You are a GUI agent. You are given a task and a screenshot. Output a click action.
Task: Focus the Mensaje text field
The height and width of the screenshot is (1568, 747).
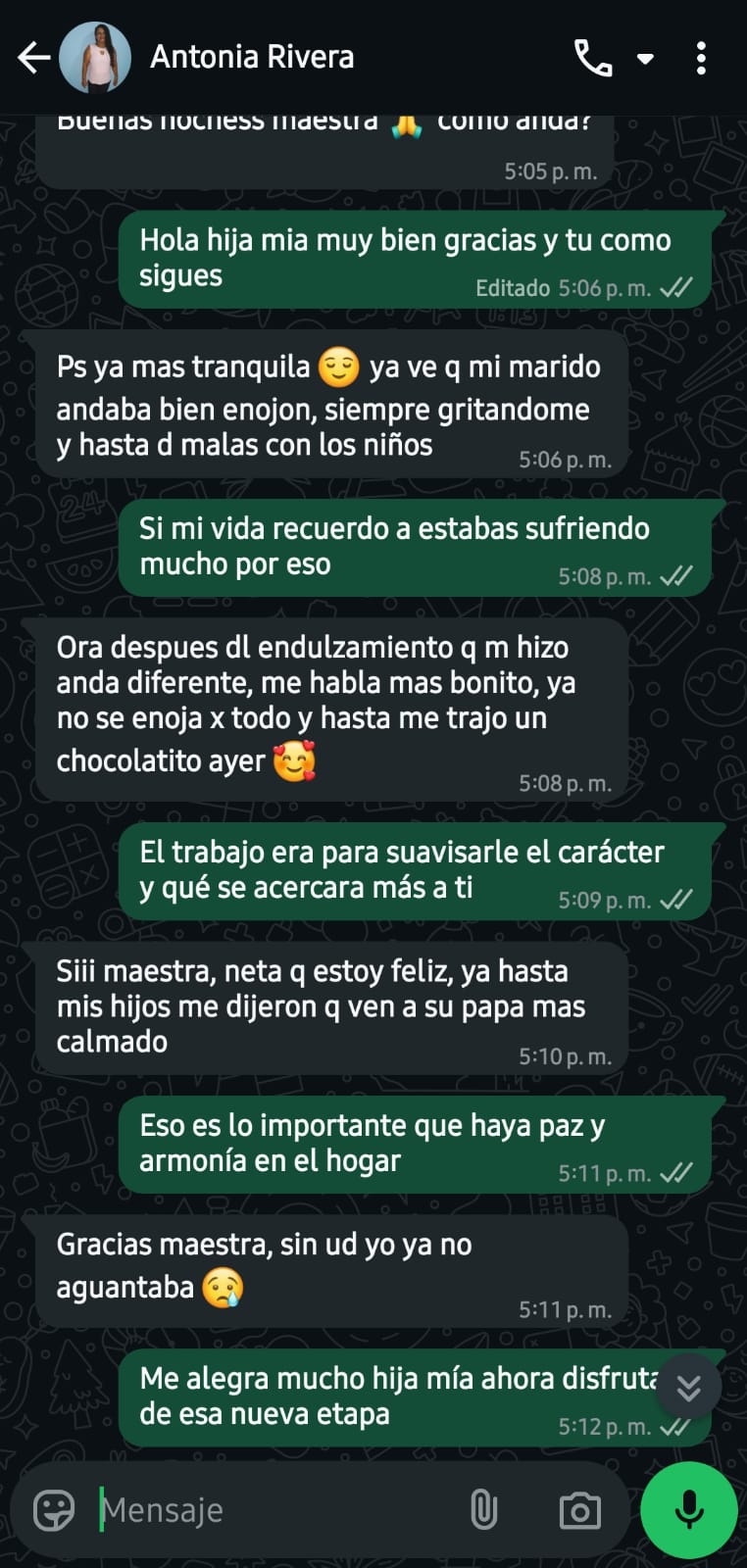click(274, 1510)
